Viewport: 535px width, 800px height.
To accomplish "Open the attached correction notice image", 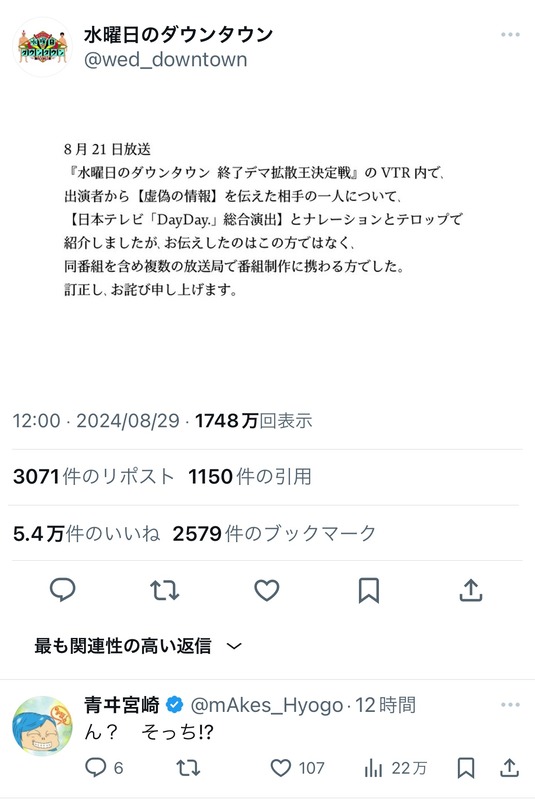I will (x=264, y=219).
